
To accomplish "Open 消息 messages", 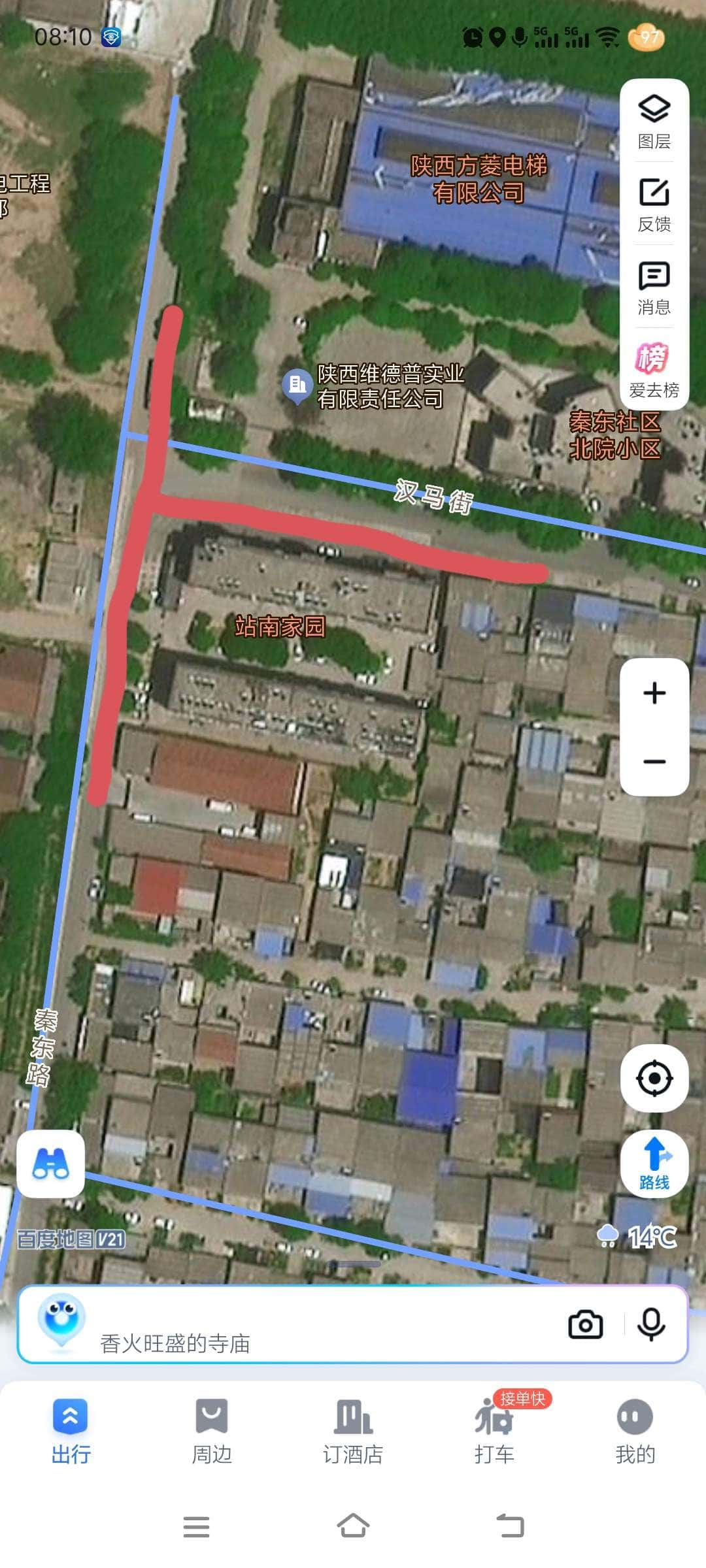I will pos(654,287).
